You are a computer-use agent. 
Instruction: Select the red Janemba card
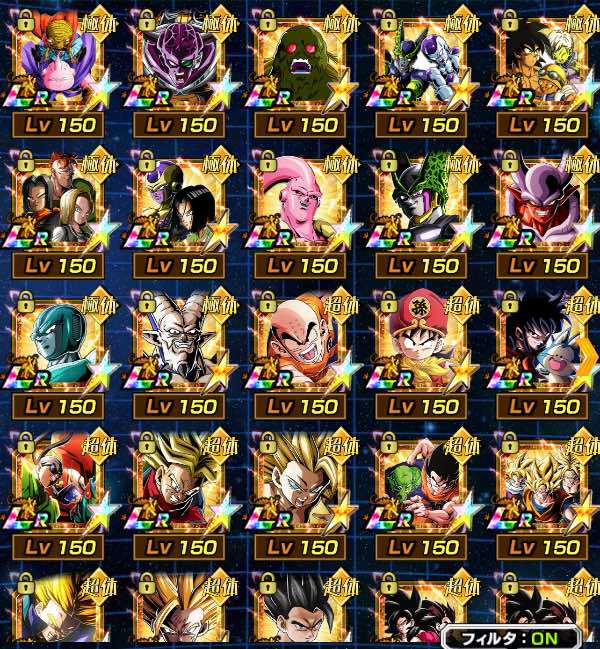[x=545, y=205]
